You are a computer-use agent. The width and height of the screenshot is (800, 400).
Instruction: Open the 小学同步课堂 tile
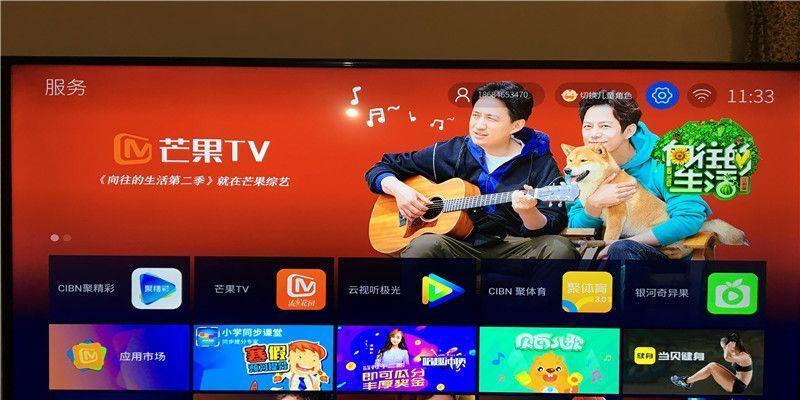pos(262,357)
